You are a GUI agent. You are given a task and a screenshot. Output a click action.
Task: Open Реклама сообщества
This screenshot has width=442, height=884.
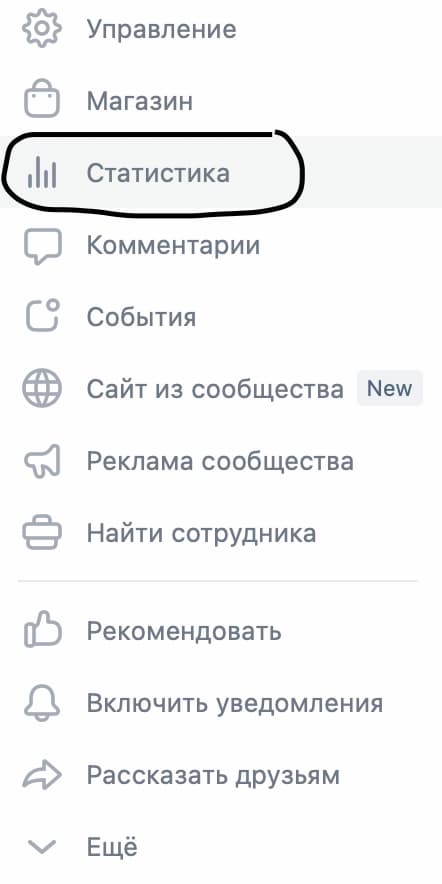click(221, 461)
